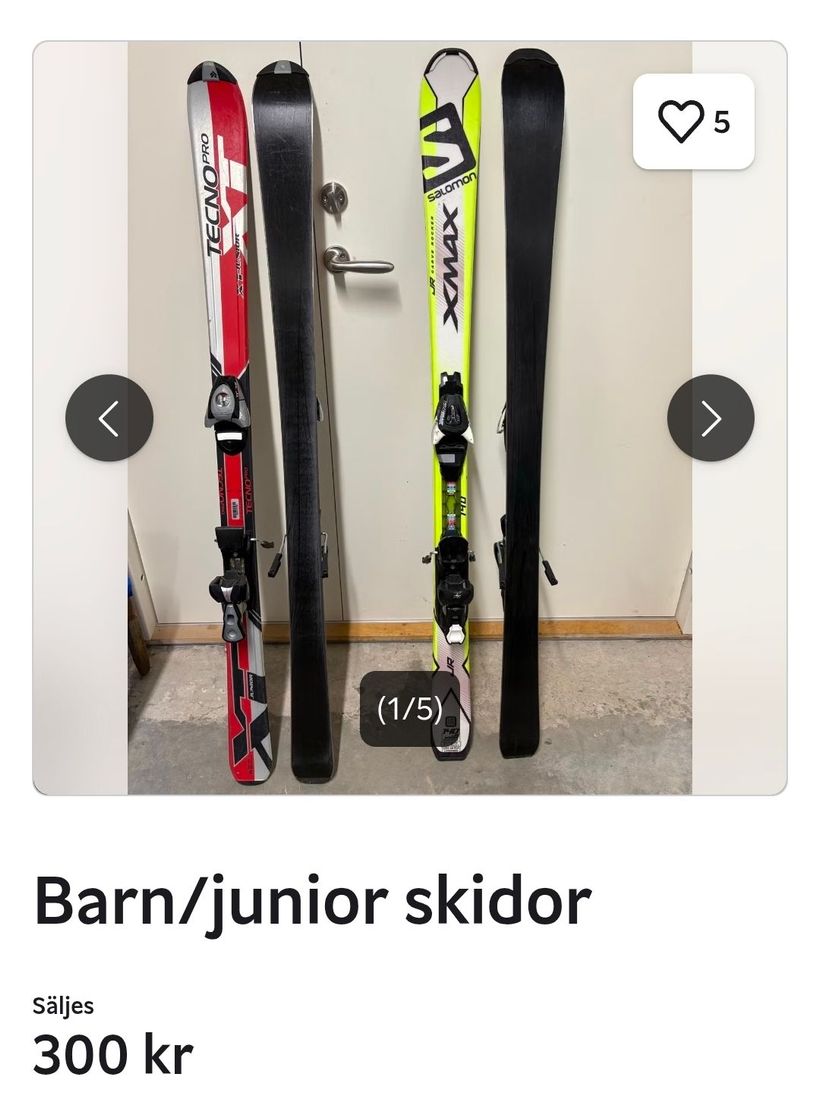Go to the previous photo

[x=110, y=418]
